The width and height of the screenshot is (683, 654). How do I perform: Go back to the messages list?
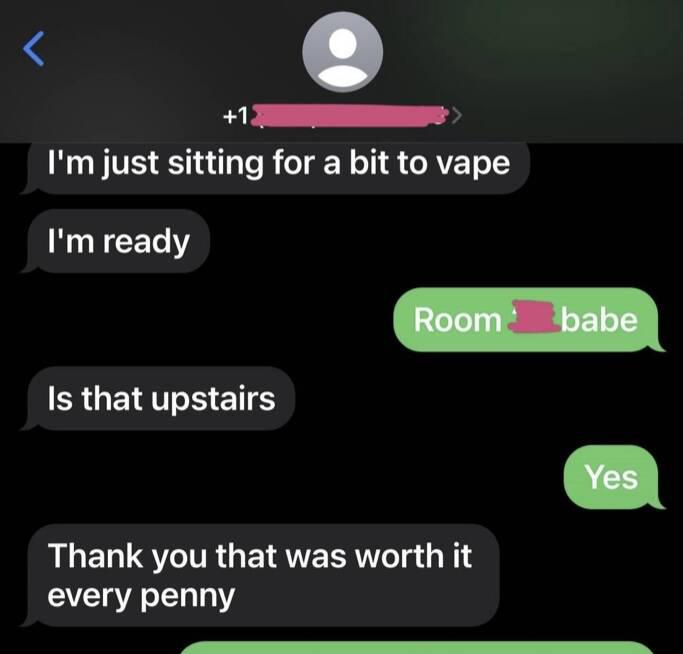34,47
